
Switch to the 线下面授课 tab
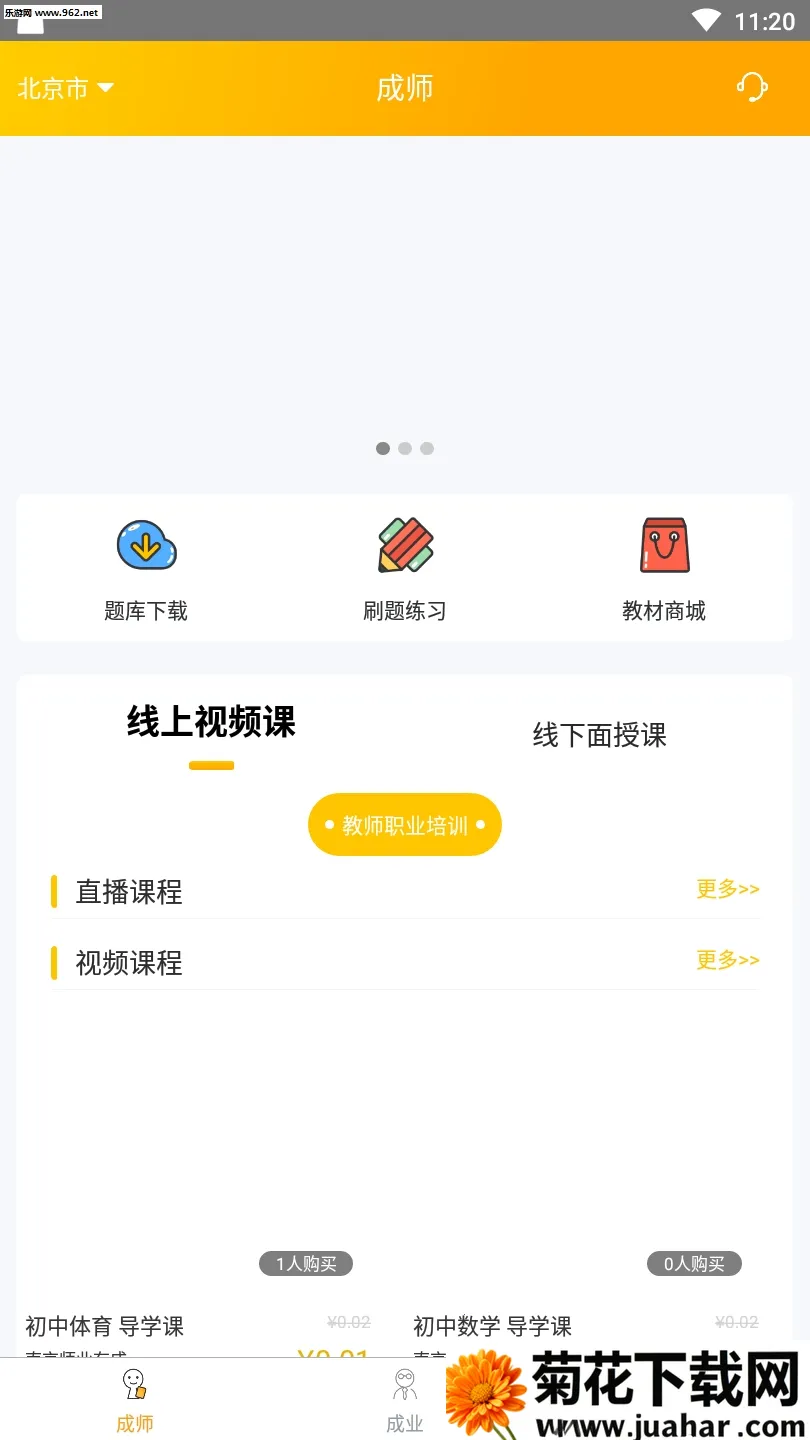[x=597, y=736]
